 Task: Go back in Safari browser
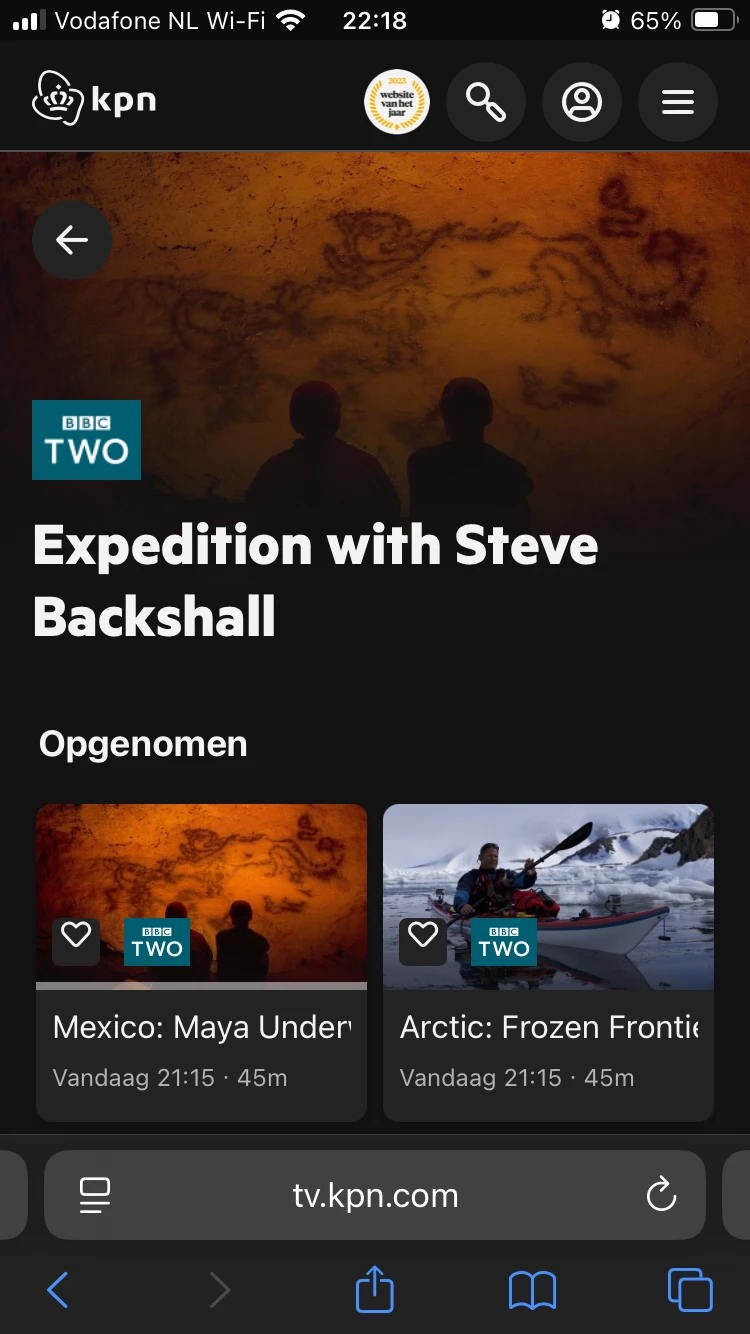click(x=58, y=1290)
